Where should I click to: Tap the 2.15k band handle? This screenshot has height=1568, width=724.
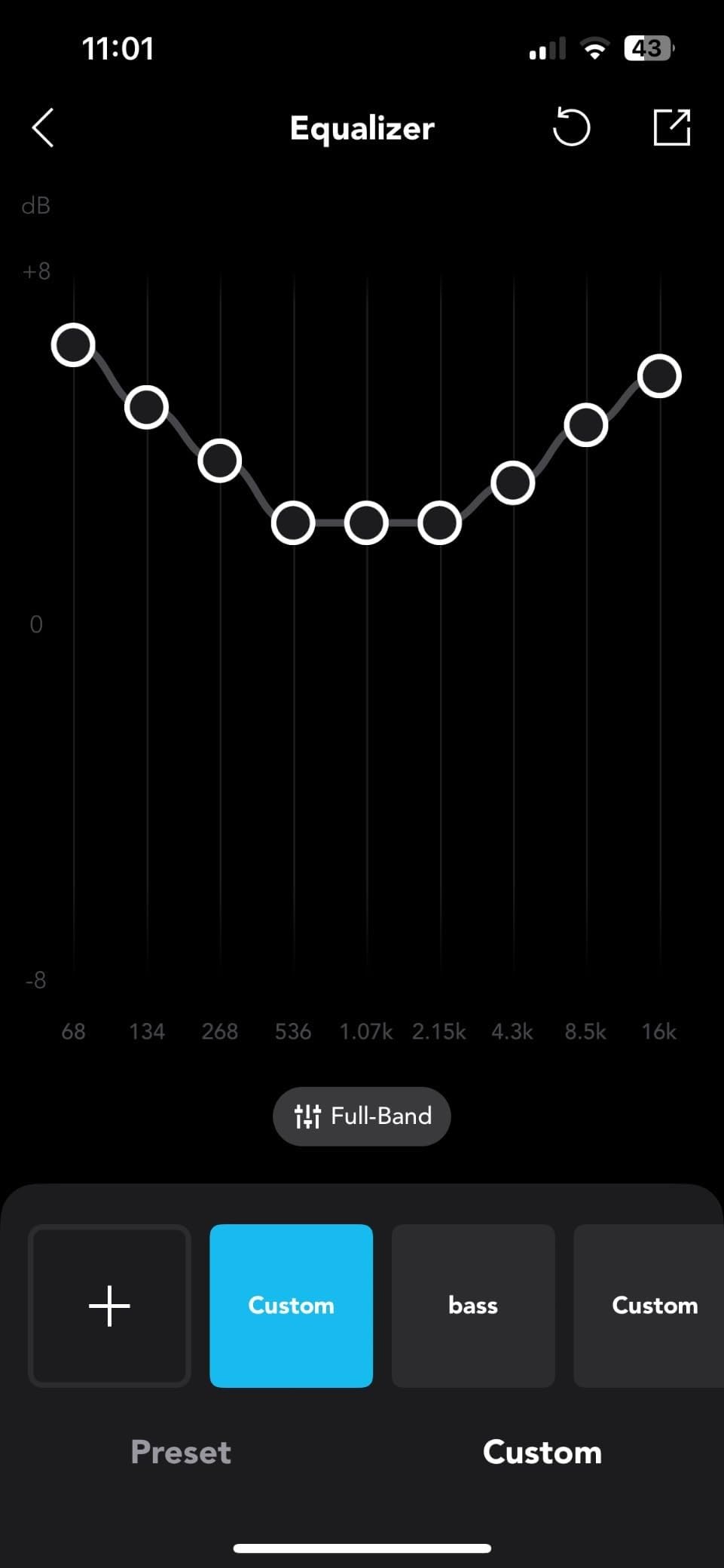pyautogui.click(x=439, y=522)
